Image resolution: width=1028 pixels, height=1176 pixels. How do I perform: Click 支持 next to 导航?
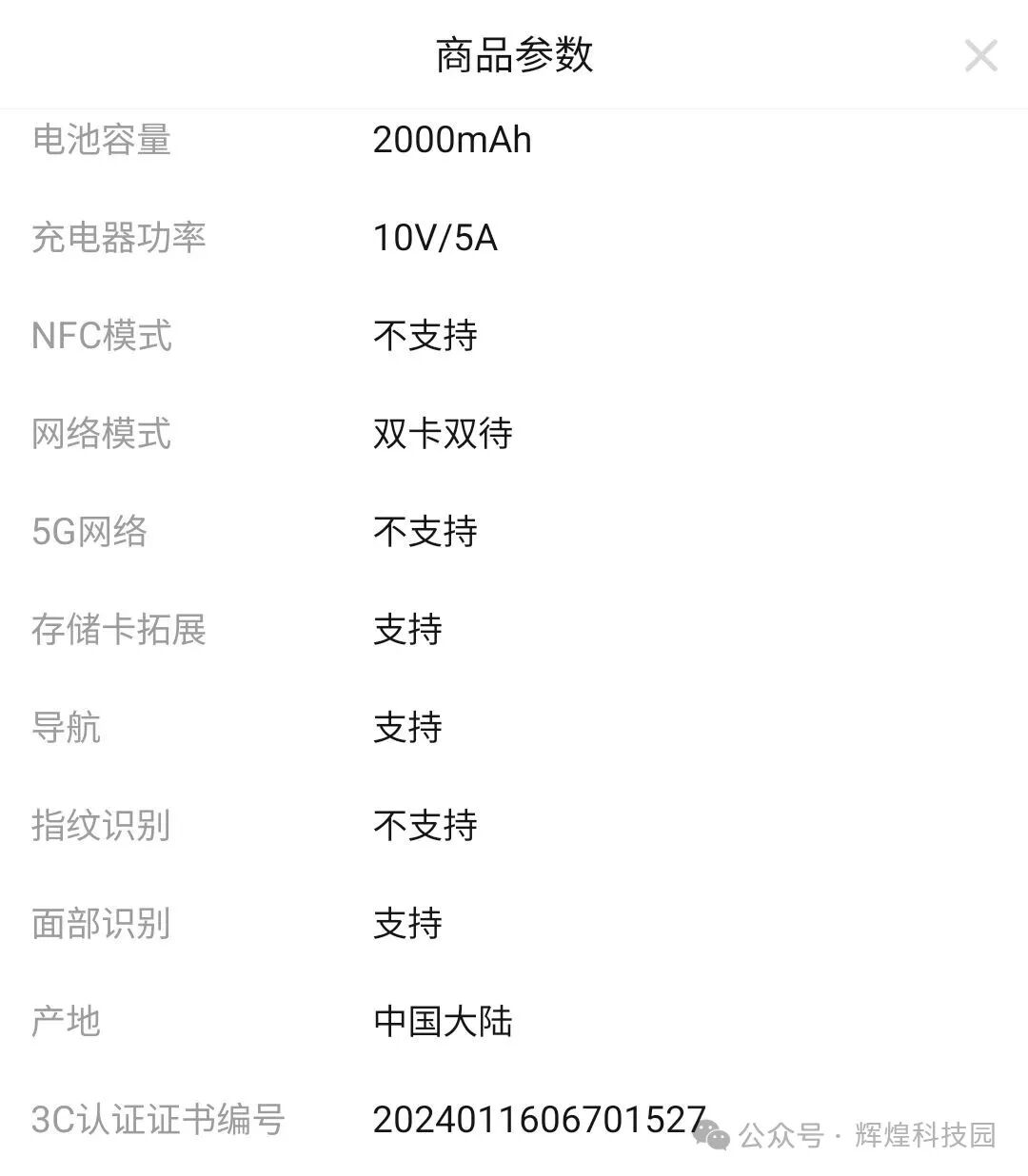(x=407, y=729)
